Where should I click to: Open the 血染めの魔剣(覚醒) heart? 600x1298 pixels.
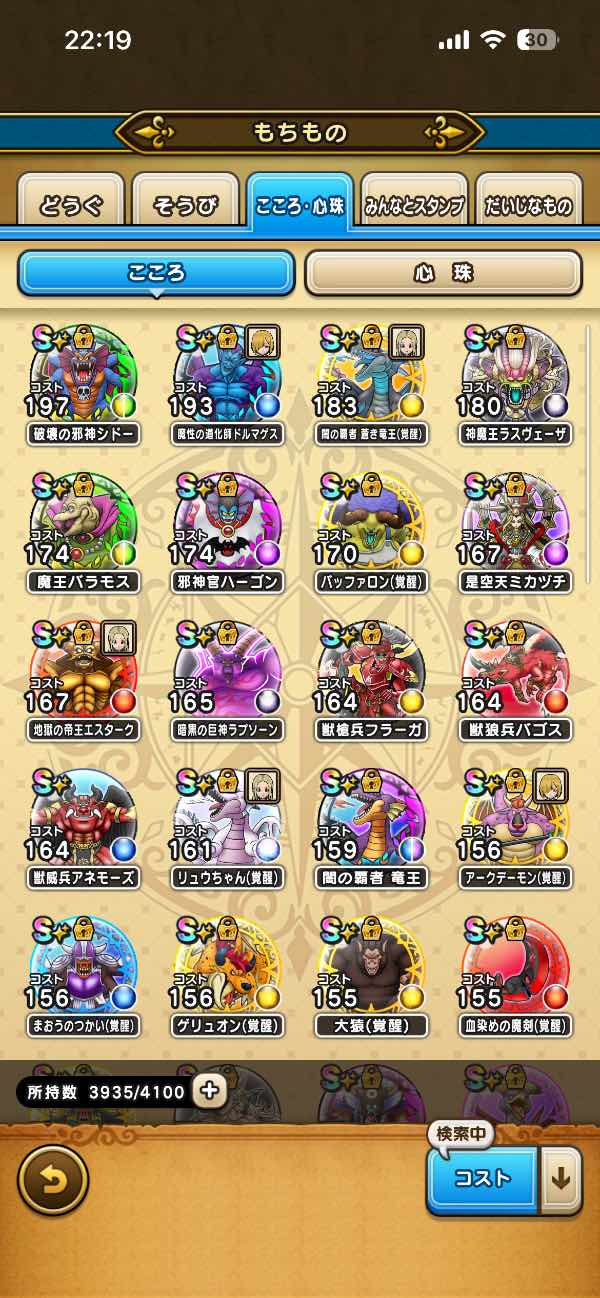point(515,967)
